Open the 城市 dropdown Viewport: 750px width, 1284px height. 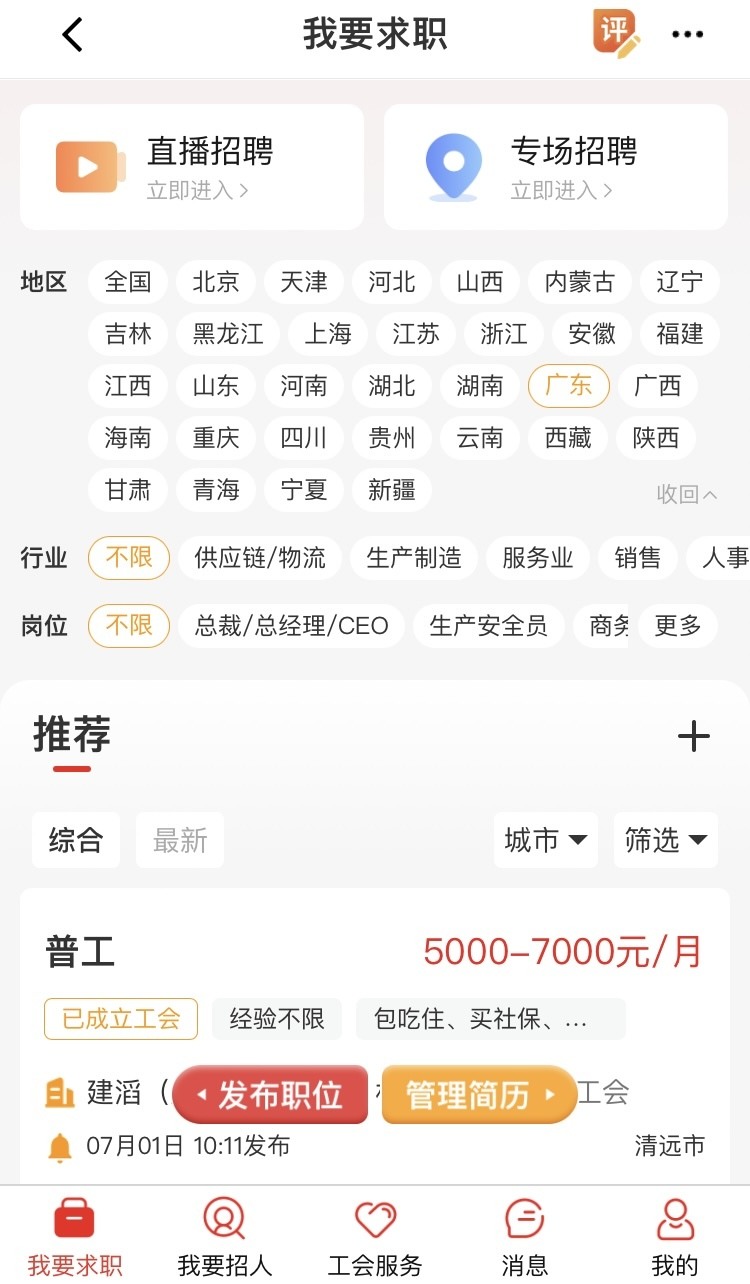tap(545, 840)
